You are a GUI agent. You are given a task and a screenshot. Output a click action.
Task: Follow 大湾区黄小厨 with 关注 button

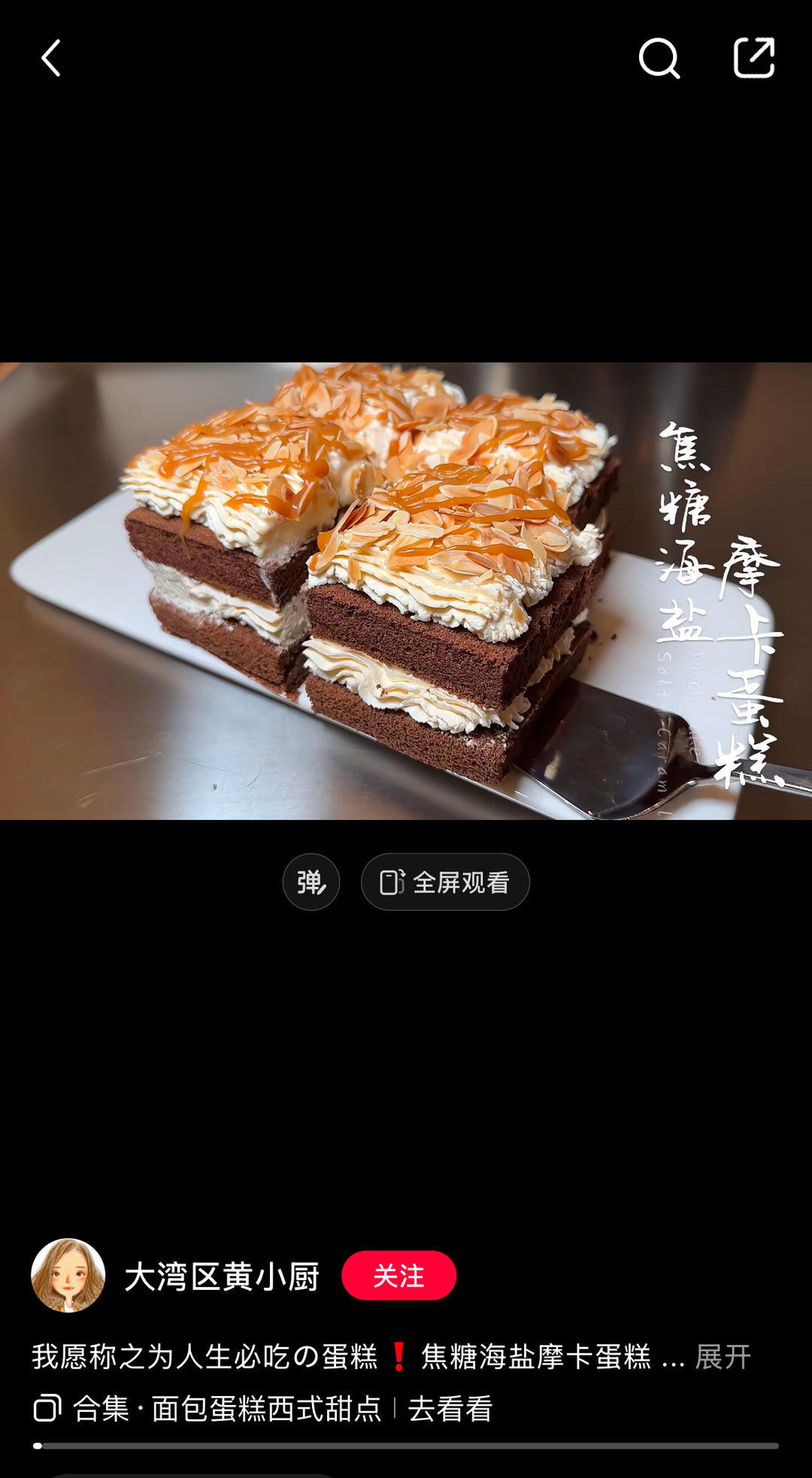(x=398, y=1276)
